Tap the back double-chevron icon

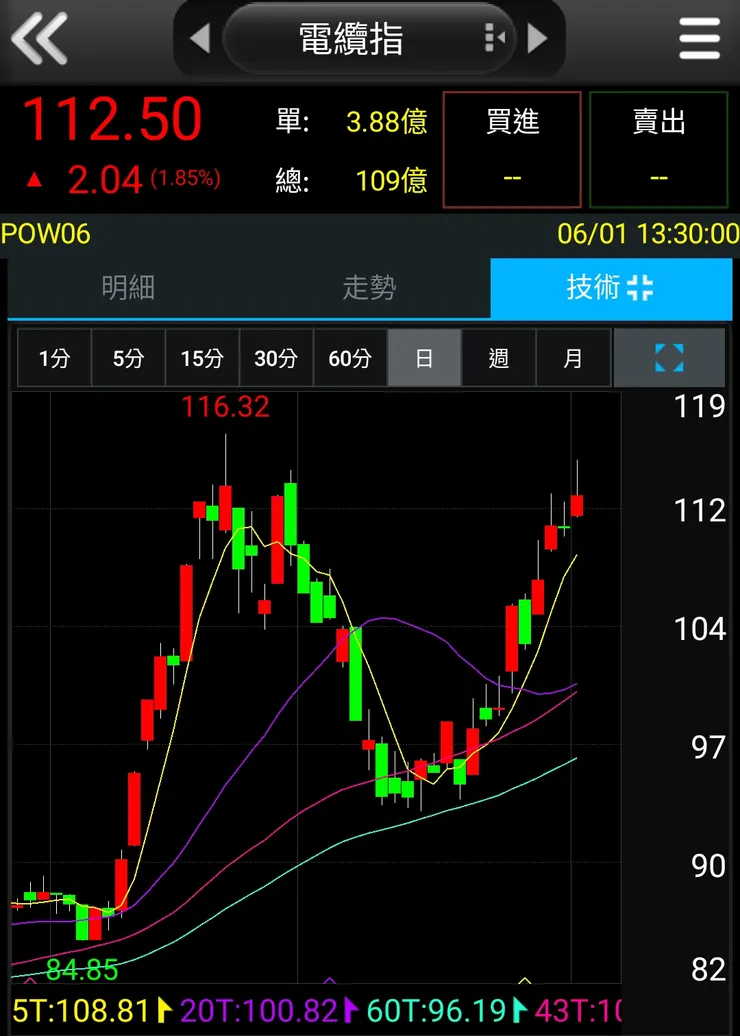[42, 39]
